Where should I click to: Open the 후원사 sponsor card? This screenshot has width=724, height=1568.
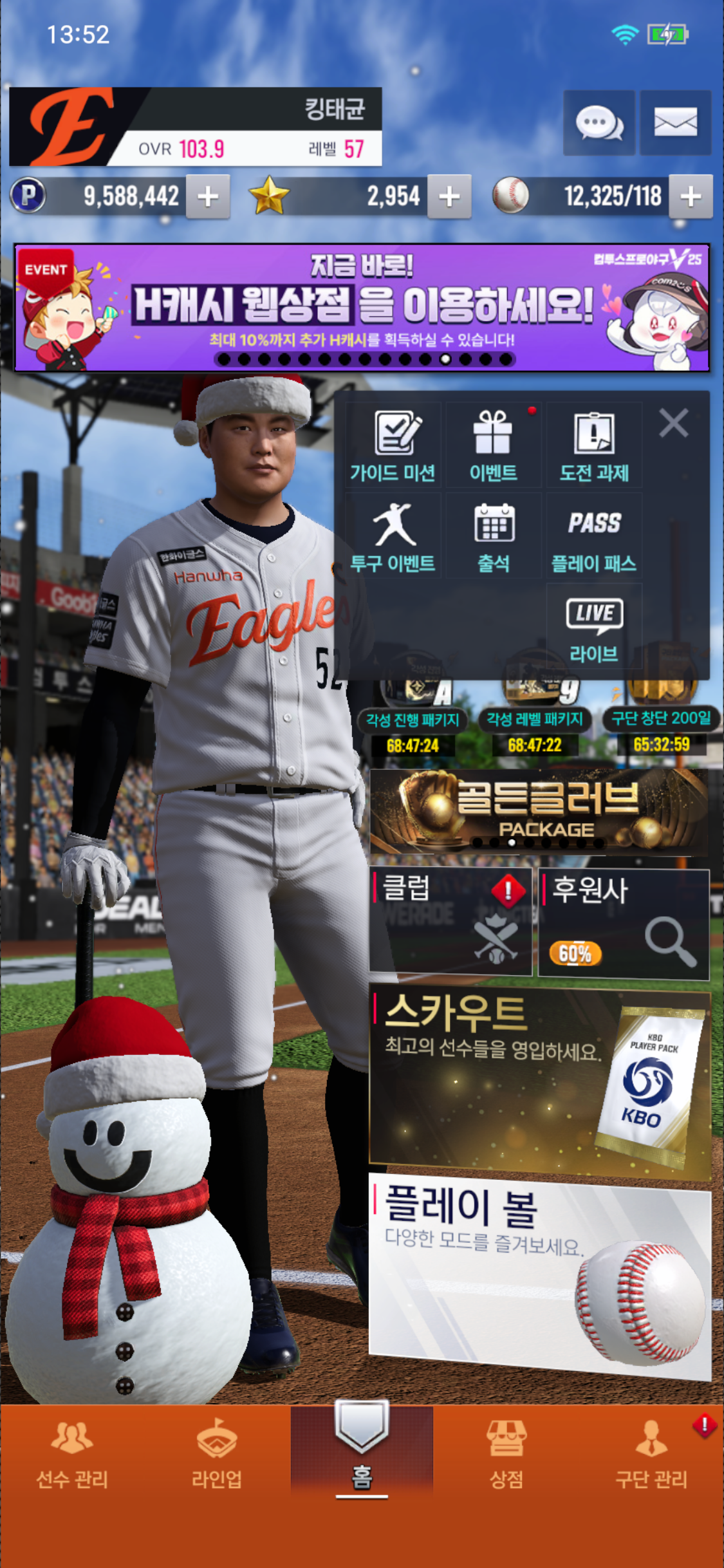(x=623, y=922)
